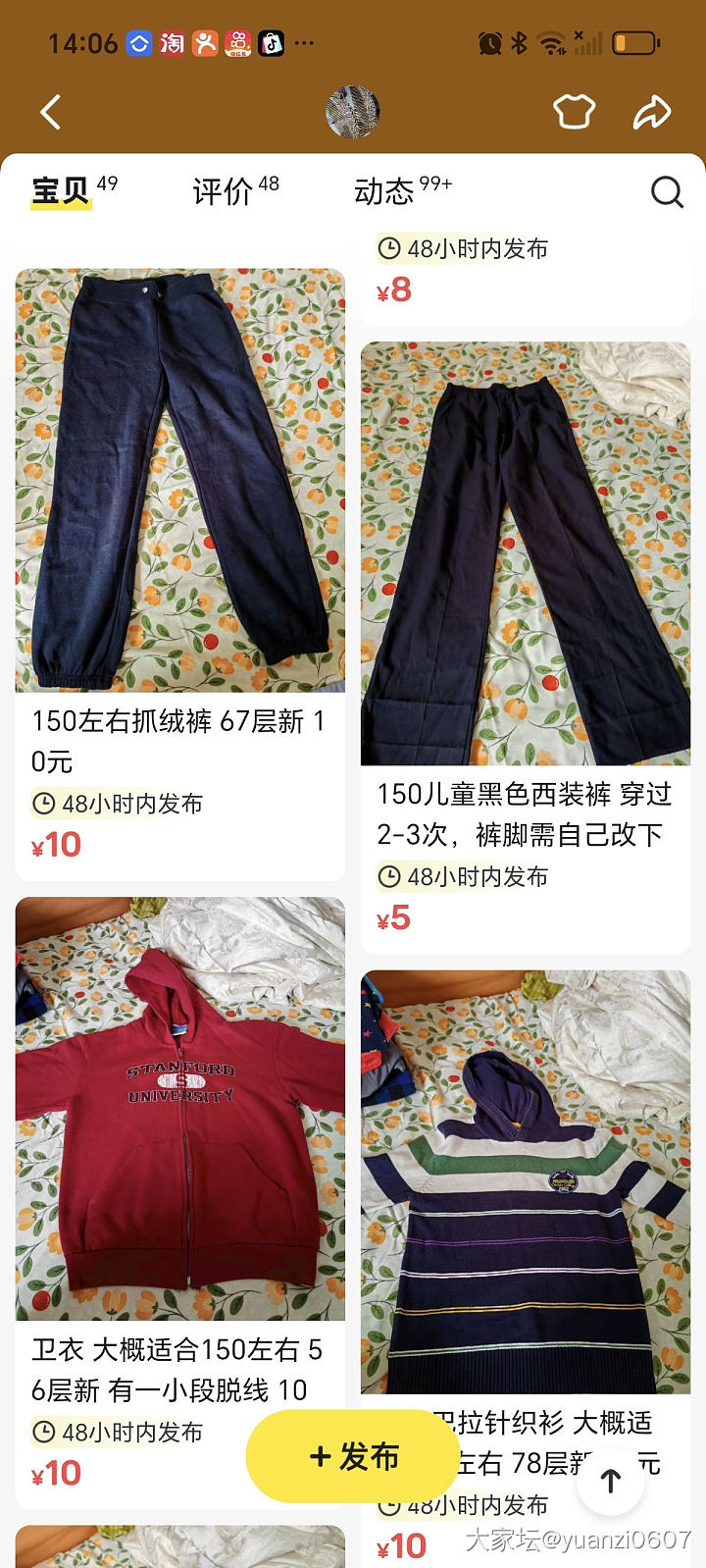The width and height of the screenshot is (706, 1568).
Task: Tap the yellow 发布 publish button
Action: [353, 1457]
